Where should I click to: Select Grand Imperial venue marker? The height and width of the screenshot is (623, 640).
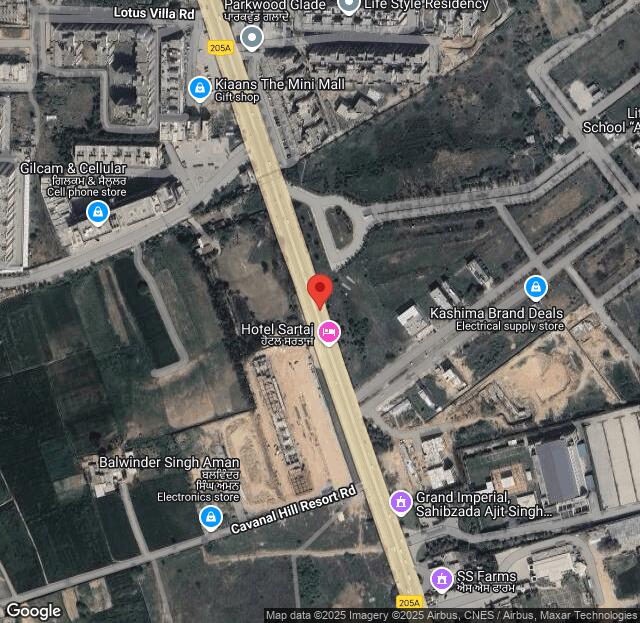coord(400,501)
